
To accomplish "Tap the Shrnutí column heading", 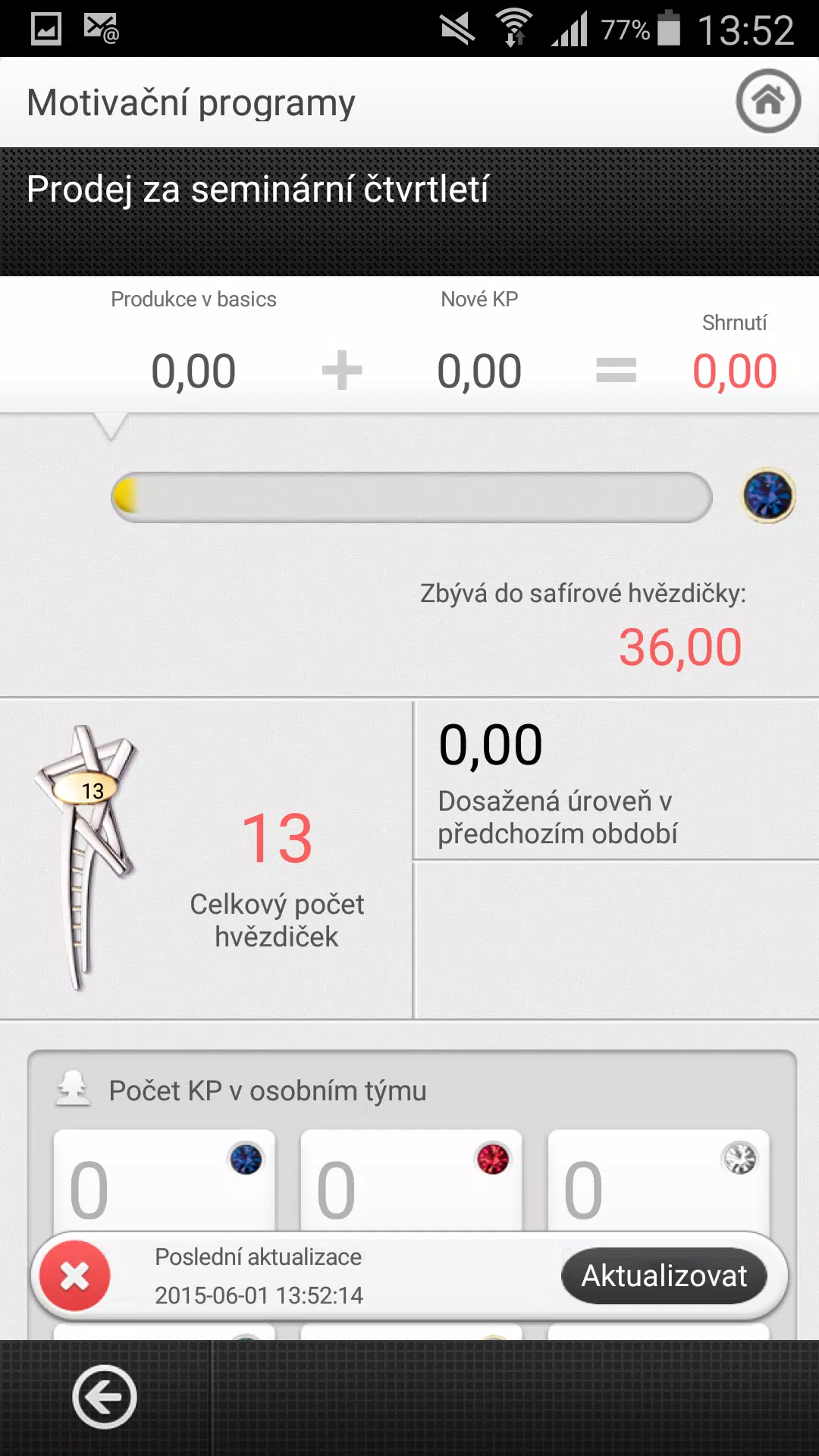I will [733, 322].
